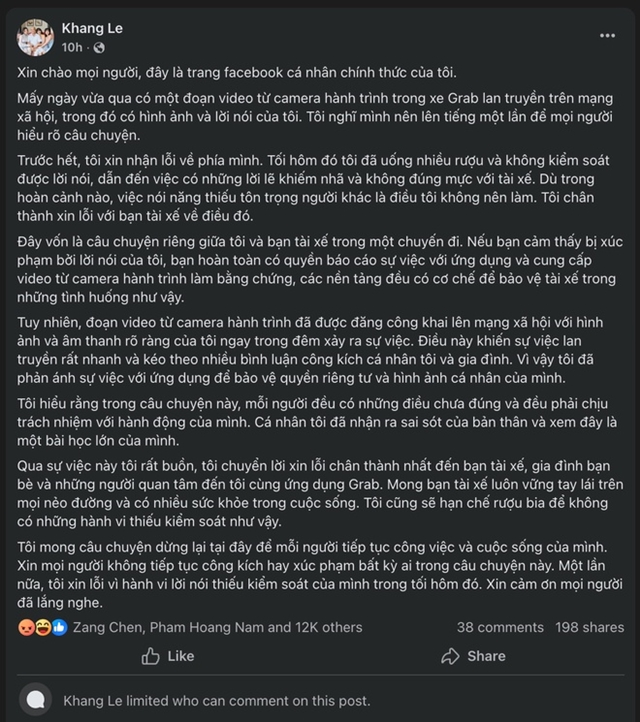View the 198 shares list

pos(589,627)
